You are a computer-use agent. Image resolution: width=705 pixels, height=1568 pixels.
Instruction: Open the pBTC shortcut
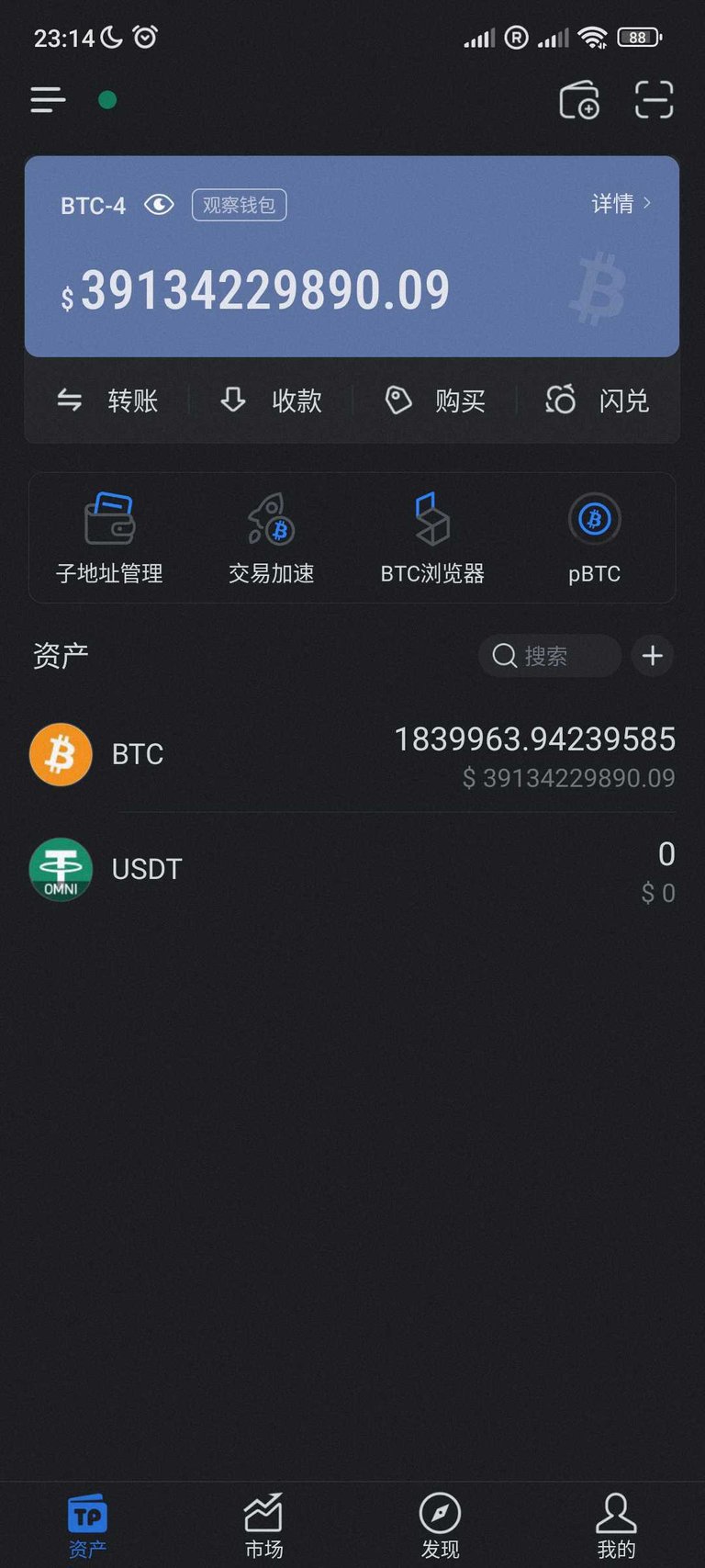tap(594, 537)
